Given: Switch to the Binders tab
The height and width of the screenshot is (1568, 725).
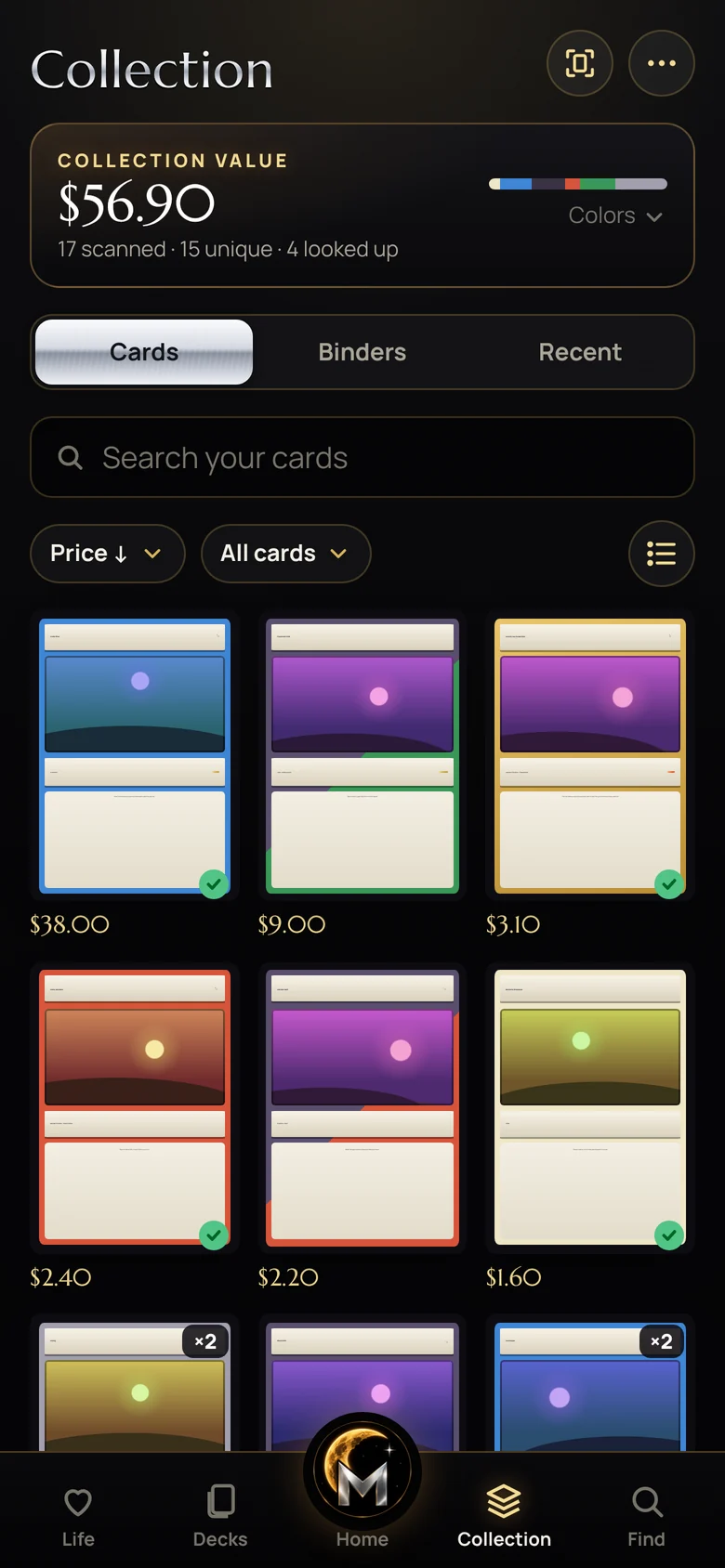Looking at the screenshot, I should coord(362,352).
